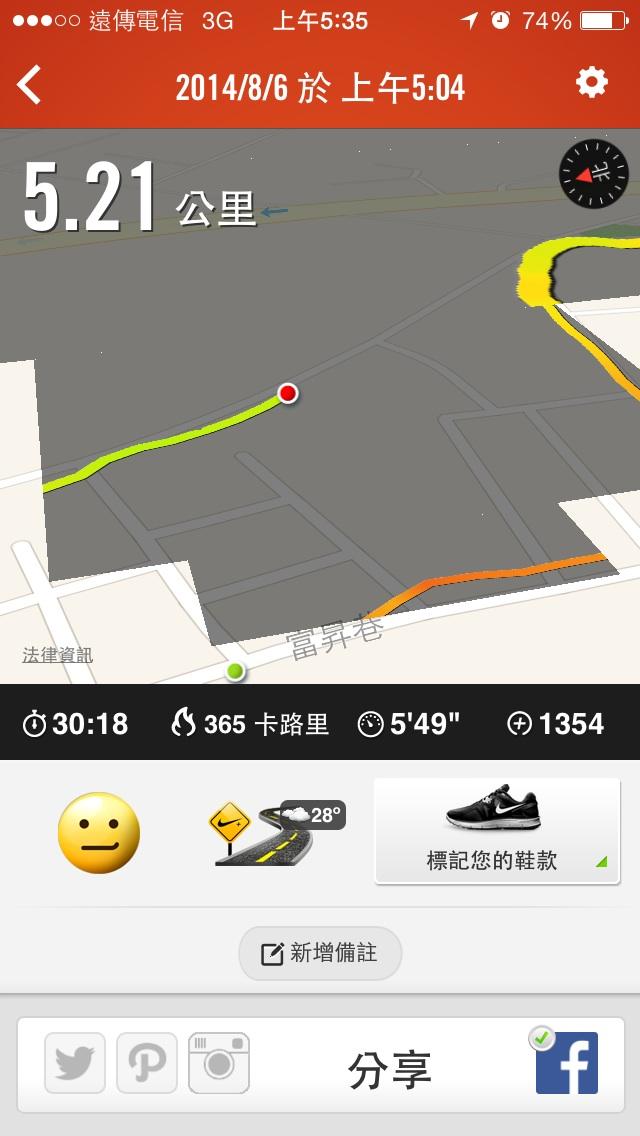This screenshot has width=640, height=1136.
Task: Share the run to Instagram
Action: point(219,1063)
